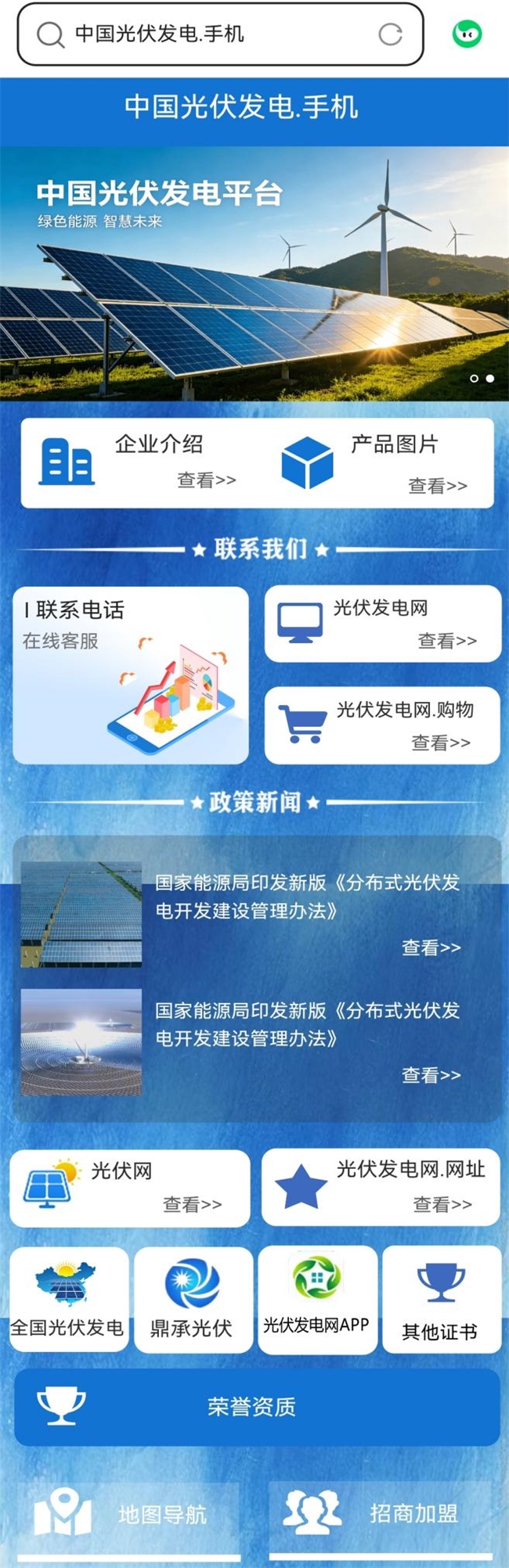Open the 鼎承光伏 tile
Viewport: 509px width, 1568px height.
[192, 1300]
